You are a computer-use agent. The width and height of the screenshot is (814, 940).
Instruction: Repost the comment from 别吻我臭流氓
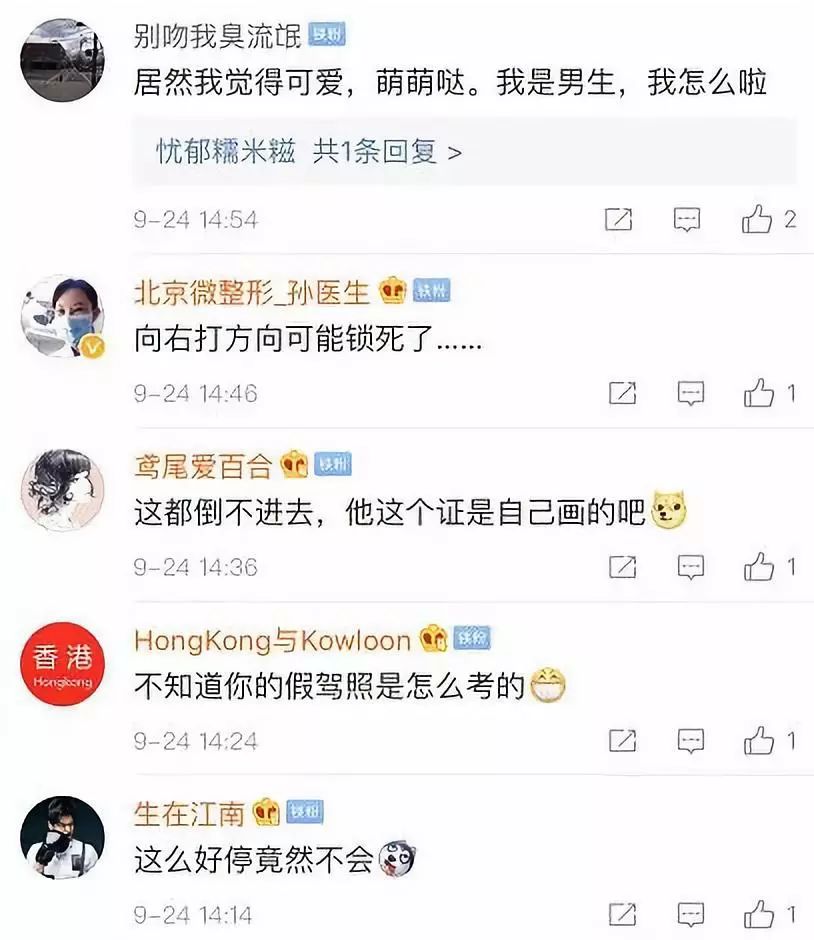(x=619, y=219)
